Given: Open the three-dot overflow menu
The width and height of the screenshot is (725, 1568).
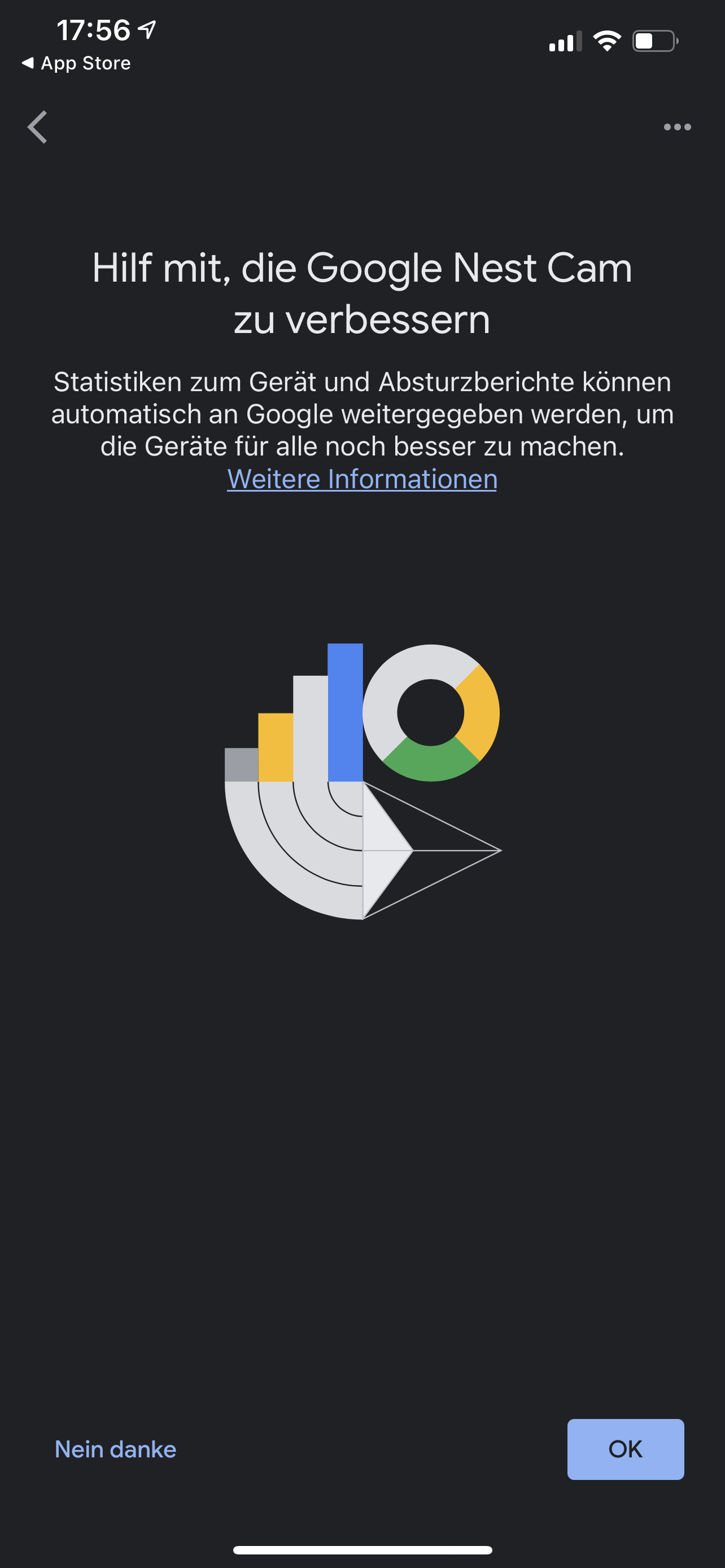Looking at the screenshot, I should [x=677, y=127].
